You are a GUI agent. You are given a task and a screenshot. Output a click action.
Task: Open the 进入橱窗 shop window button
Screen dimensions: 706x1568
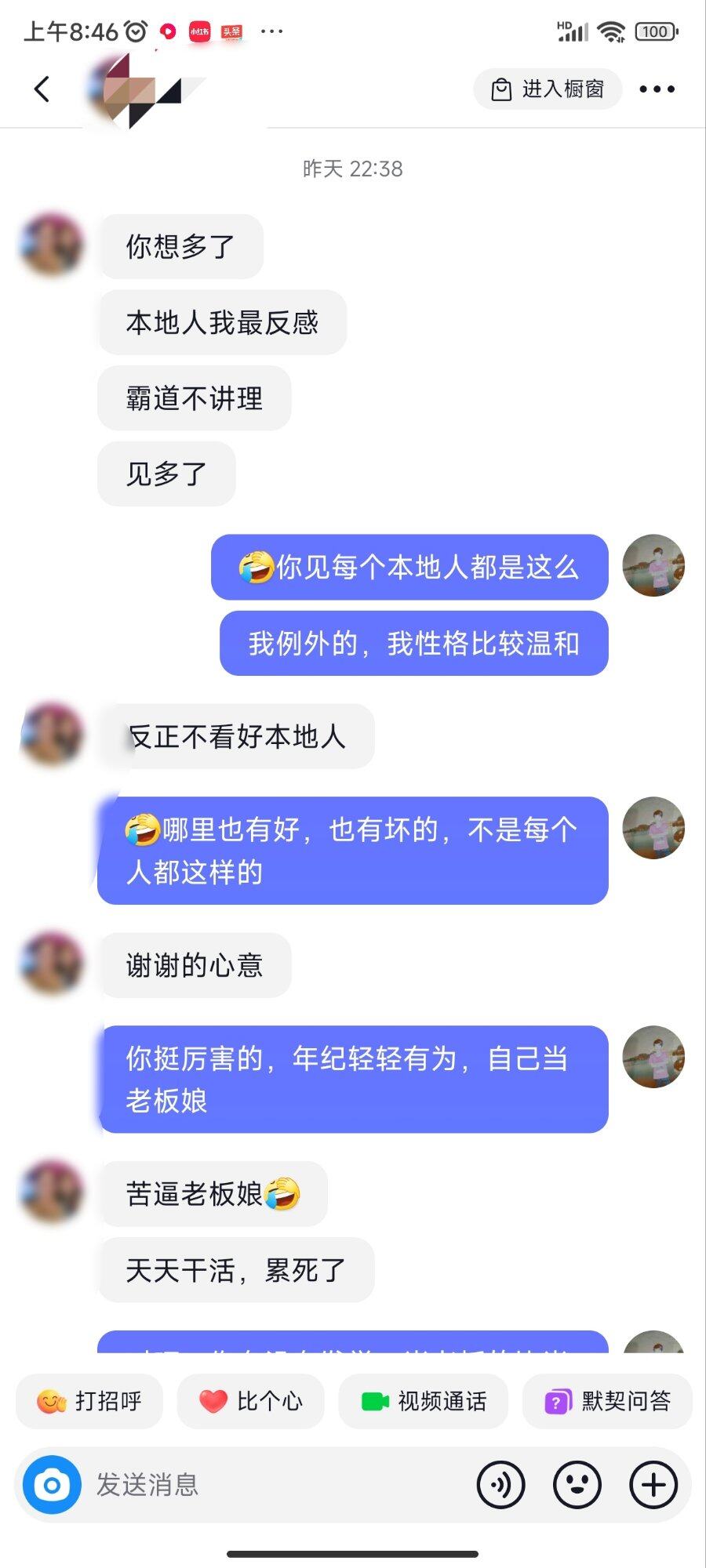coord(548,89)
